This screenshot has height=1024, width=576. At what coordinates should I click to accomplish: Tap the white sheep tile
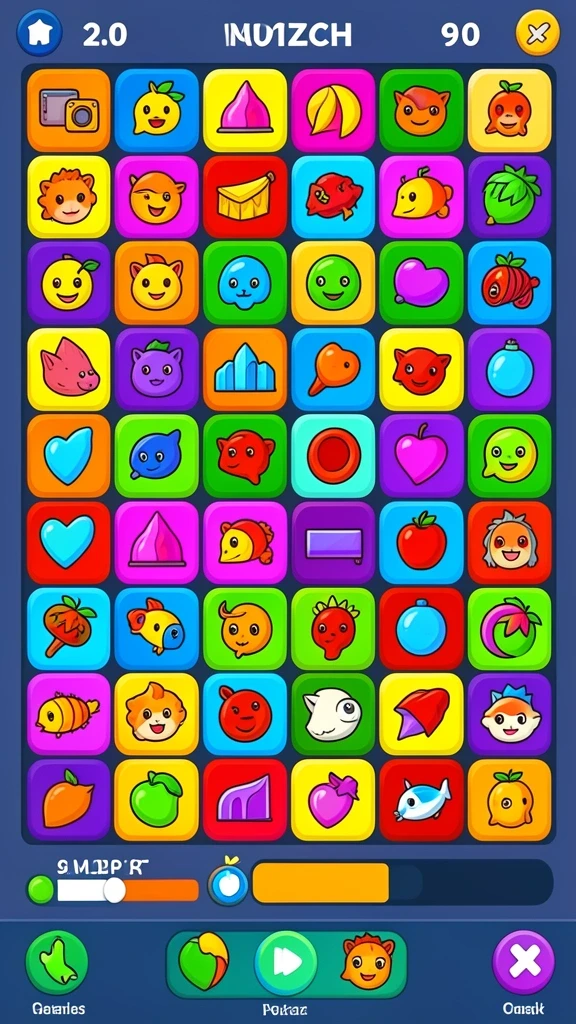coord(333,714)
